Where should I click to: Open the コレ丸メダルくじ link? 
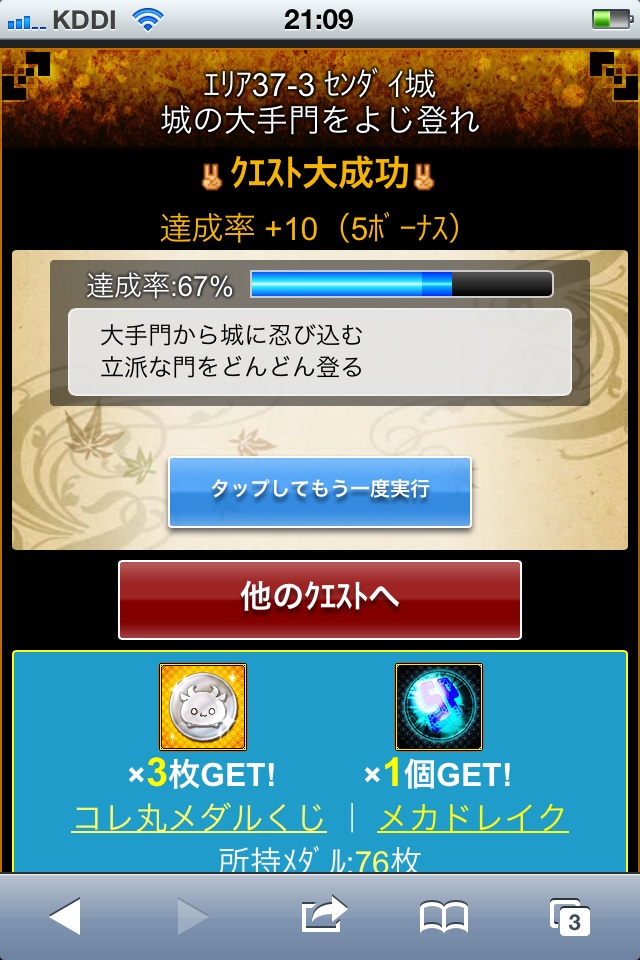pyautogui.click(x=199, y=818)
